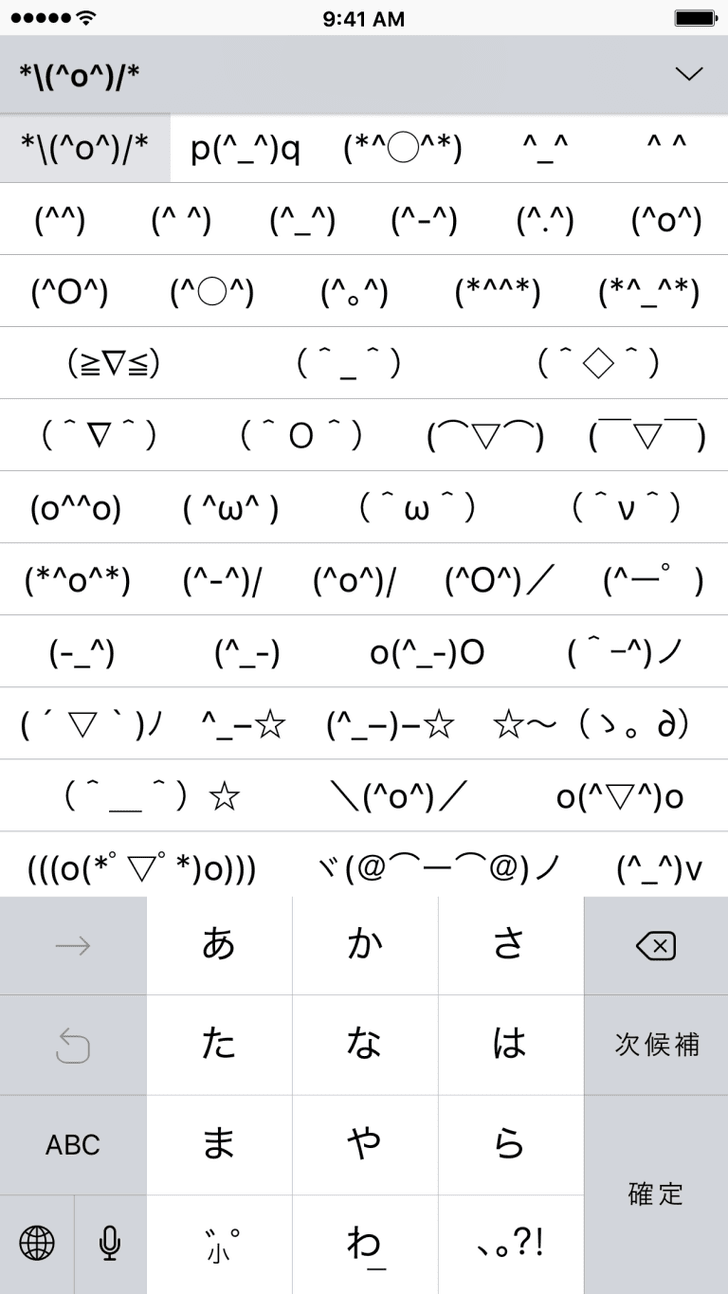Viewport: 728px width, 1294px height.
Task: Select the ( ^ω^ ) emoticon candidate
Action: tap(230, 508)
